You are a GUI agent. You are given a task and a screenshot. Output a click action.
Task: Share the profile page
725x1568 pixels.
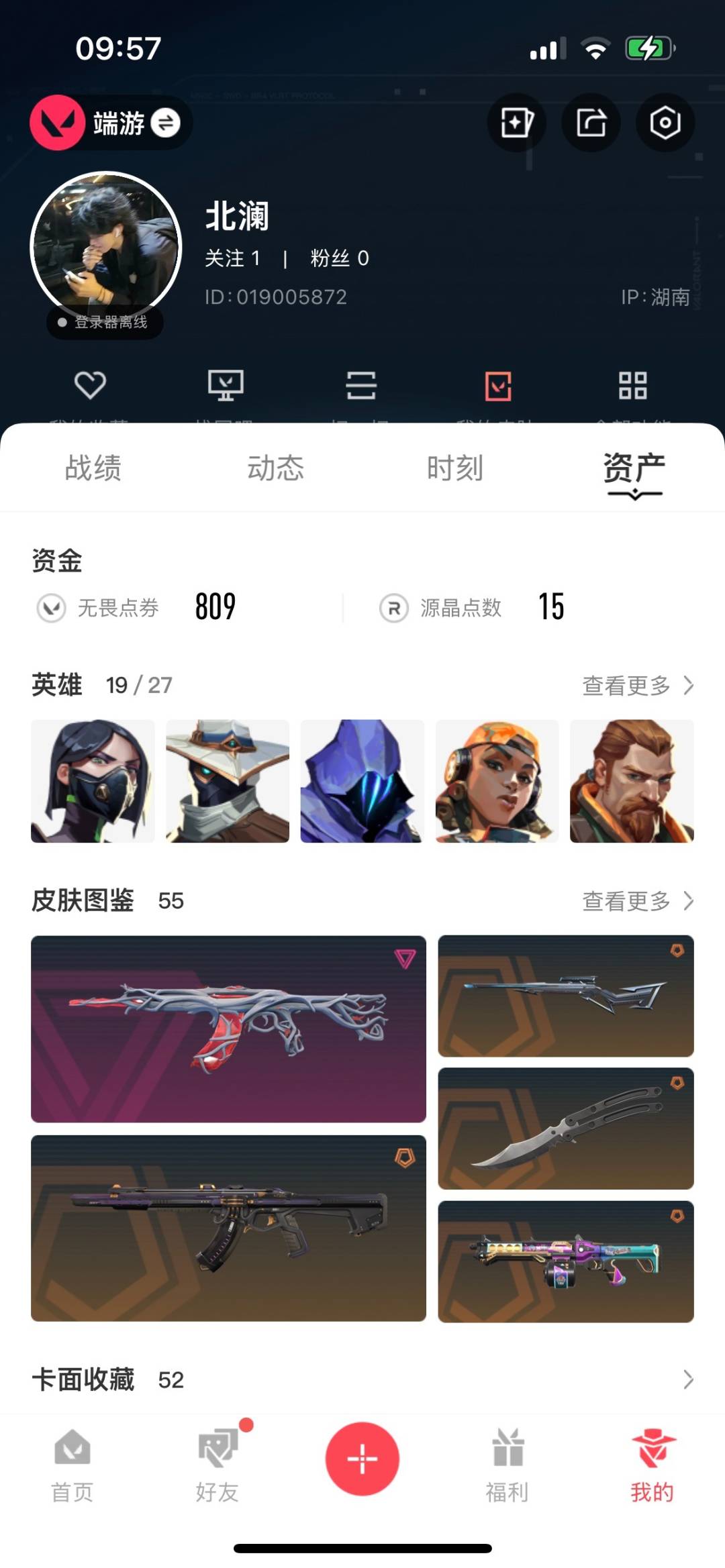pos(591,123)
